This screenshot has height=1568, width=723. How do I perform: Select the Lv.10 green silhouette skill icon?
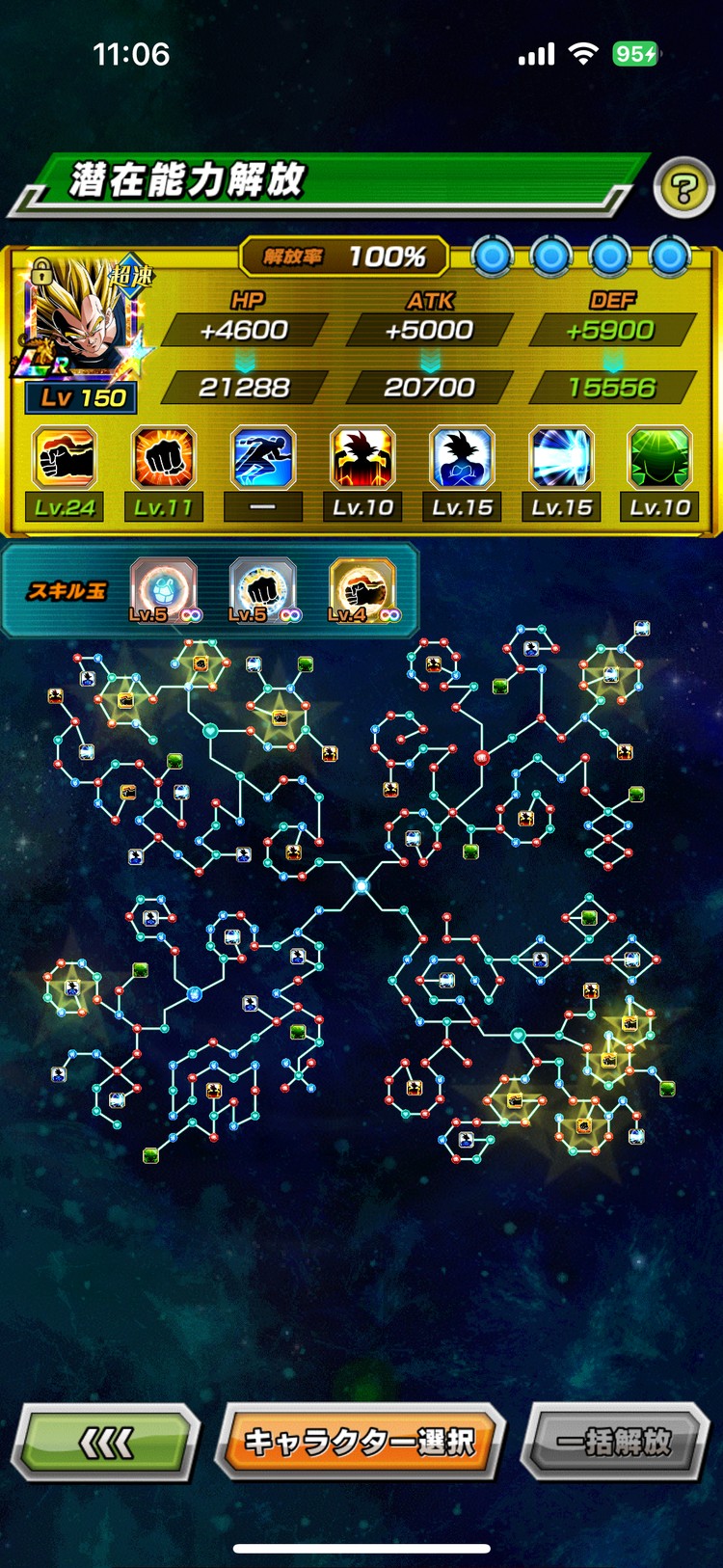660,459
